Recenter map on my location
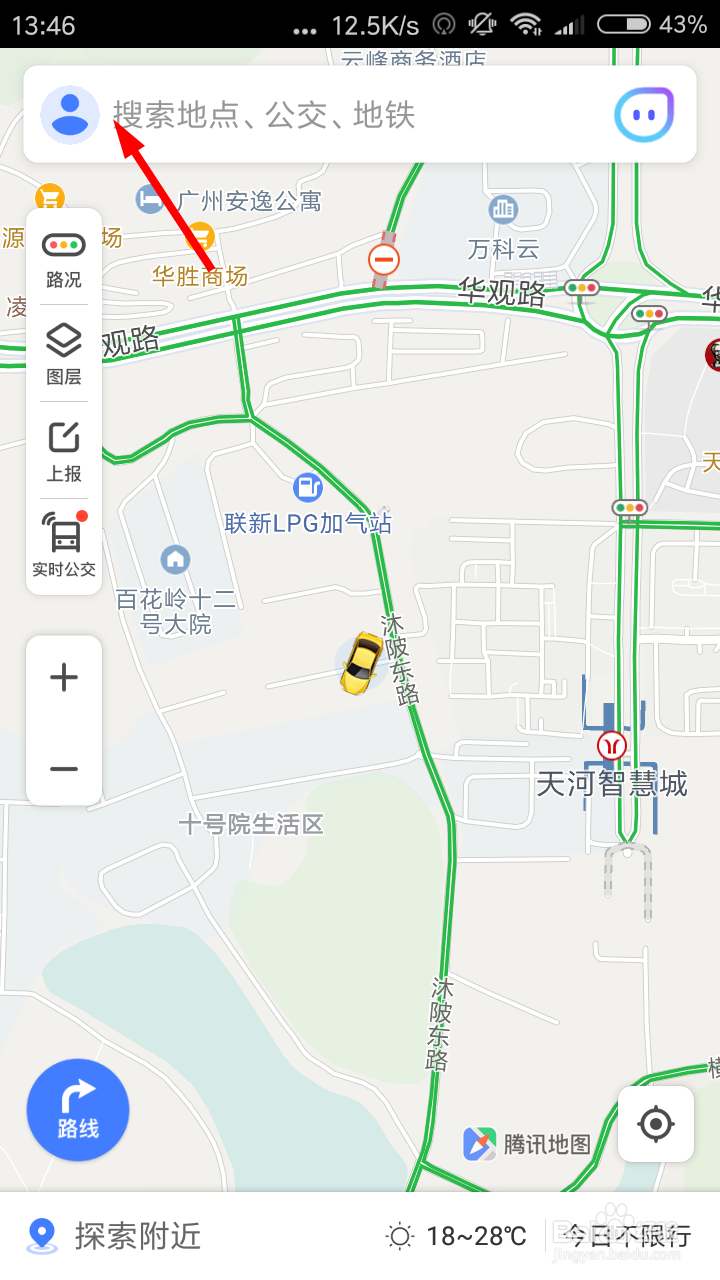 [x=656, y=1124]
